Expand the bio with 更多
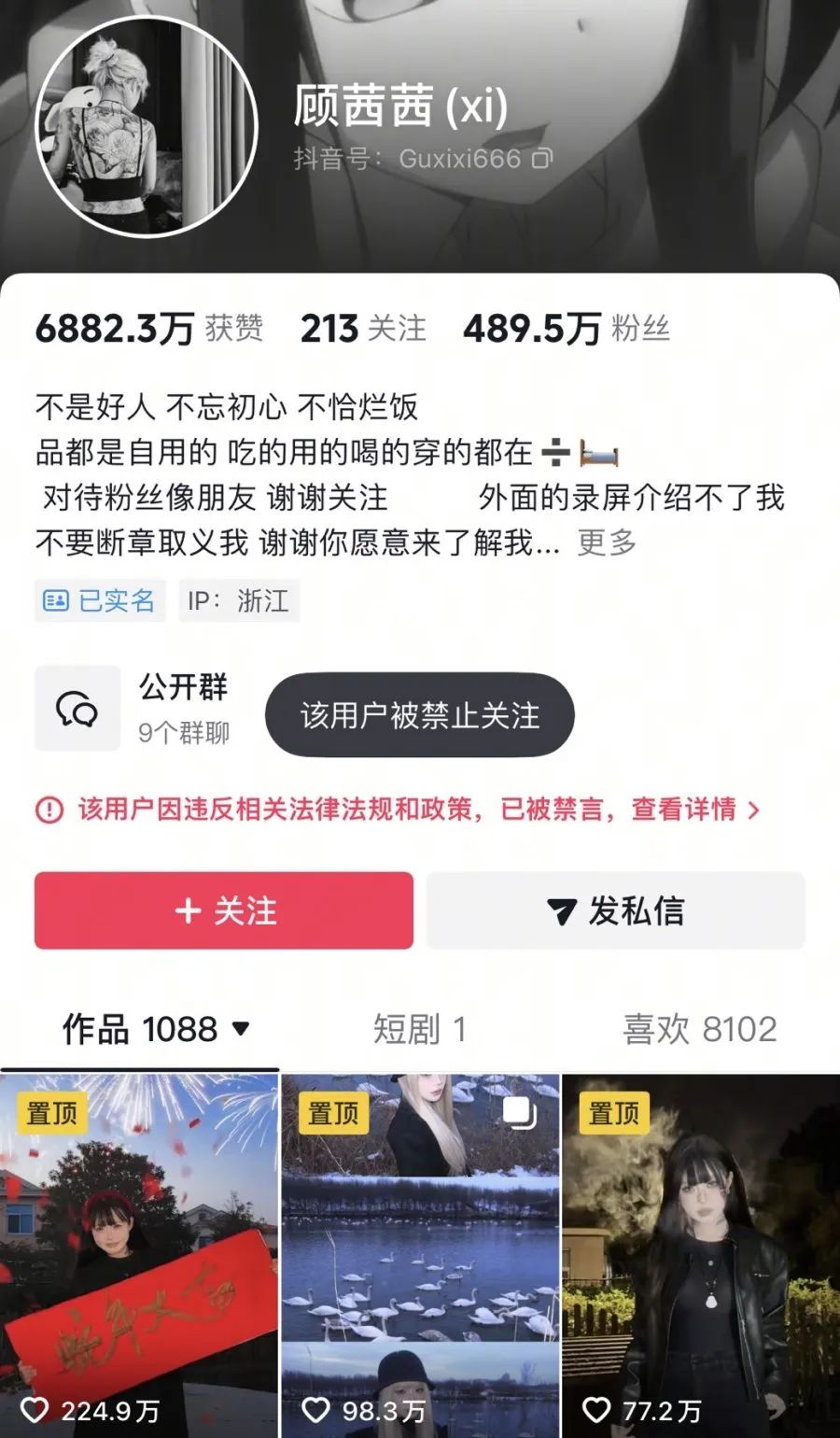840x1438 pixels. 607,543
